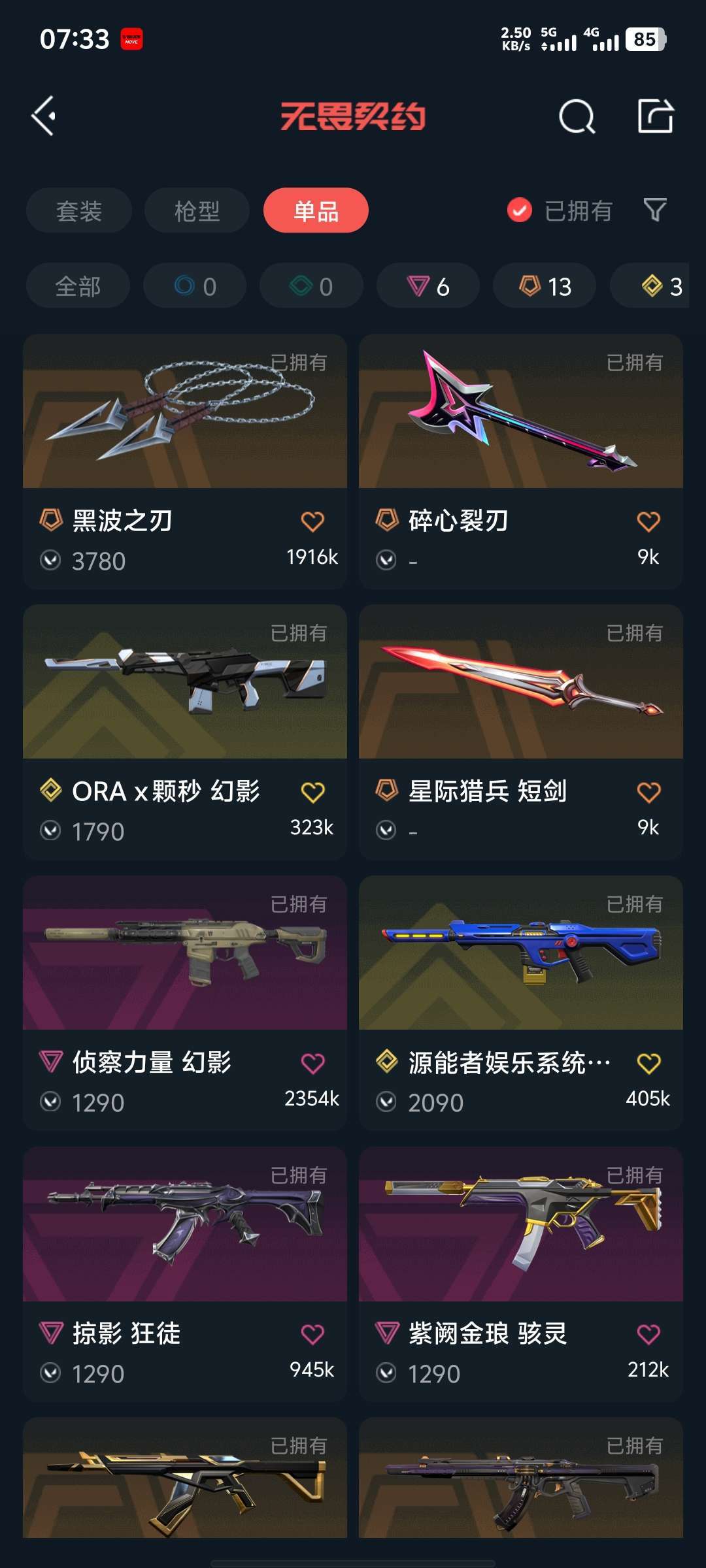Toggle the 已拥有 checkbox
This screenshot has width=706, height=1568.
(x=520, y=210)
